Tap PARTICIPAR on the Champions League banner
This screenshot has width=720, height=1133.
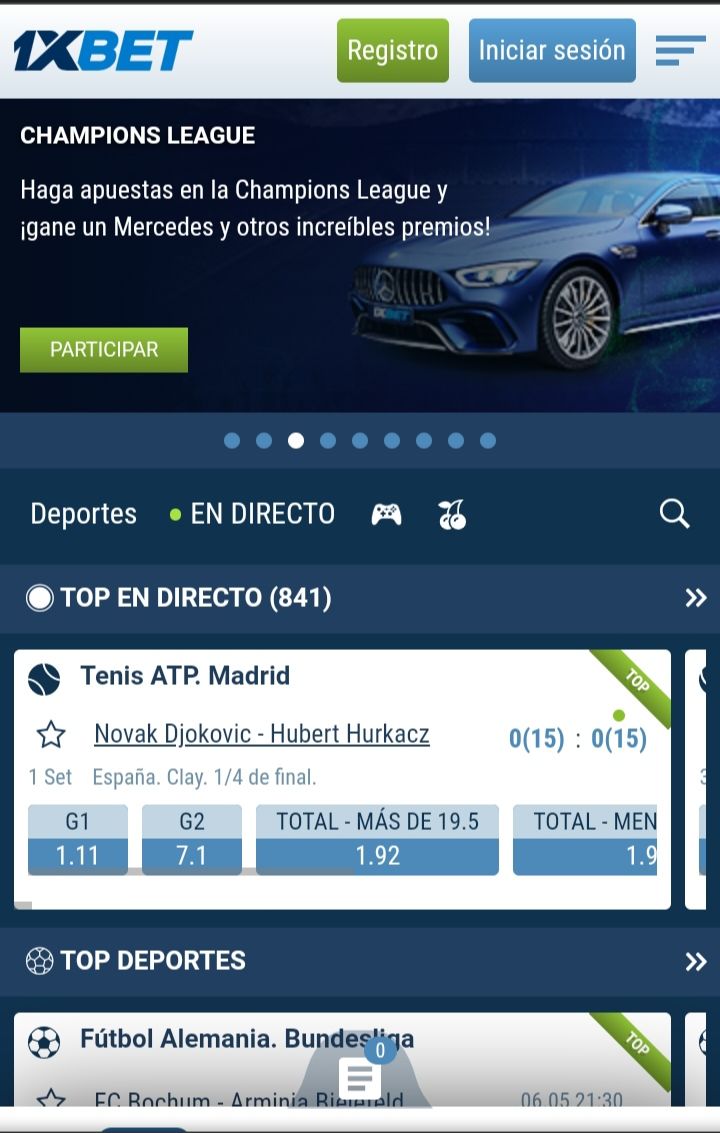(x=104, y=350)
